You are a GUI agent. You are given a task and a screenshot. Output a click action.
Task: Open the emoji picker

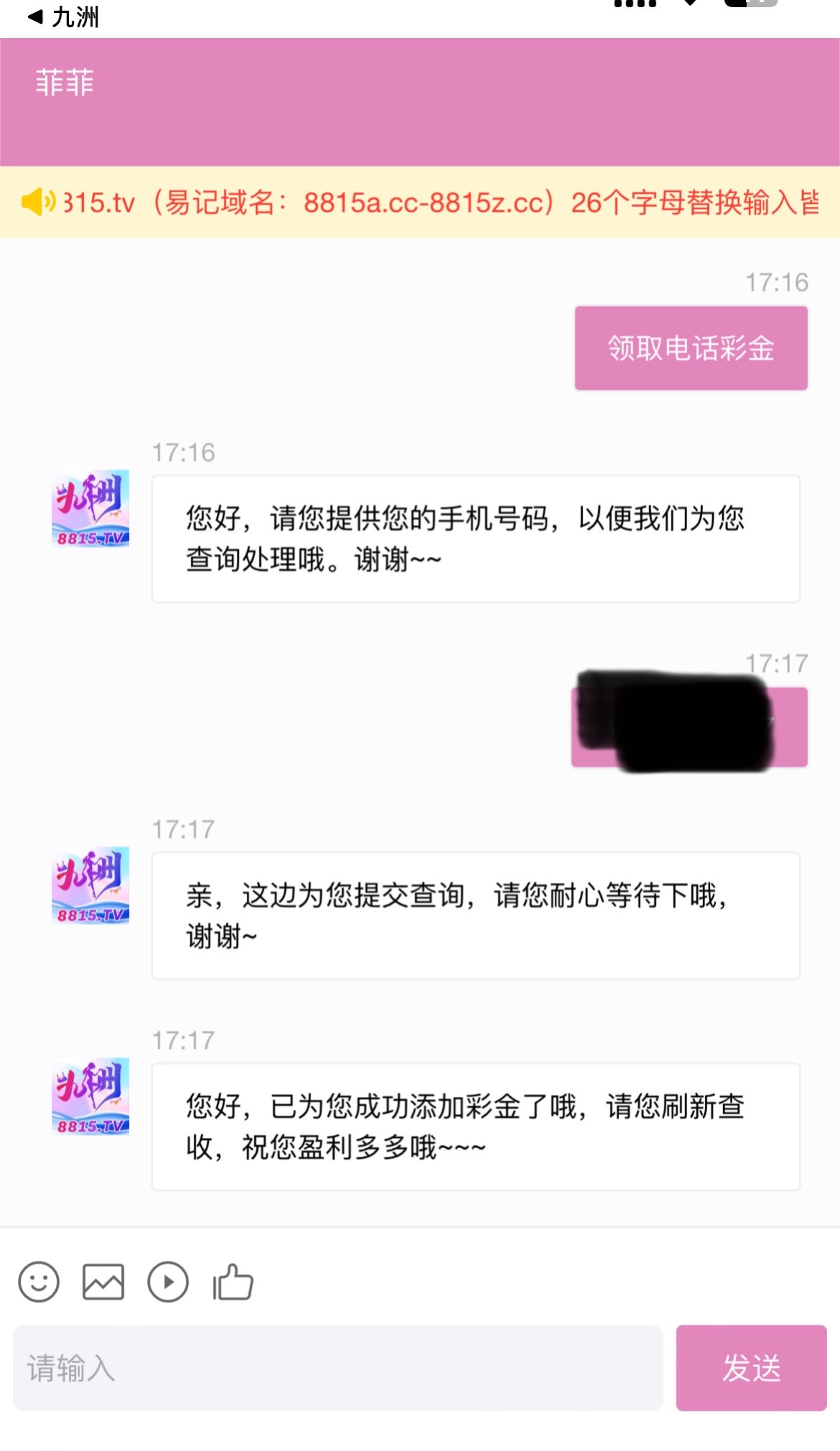click(x=39, y=1282)
